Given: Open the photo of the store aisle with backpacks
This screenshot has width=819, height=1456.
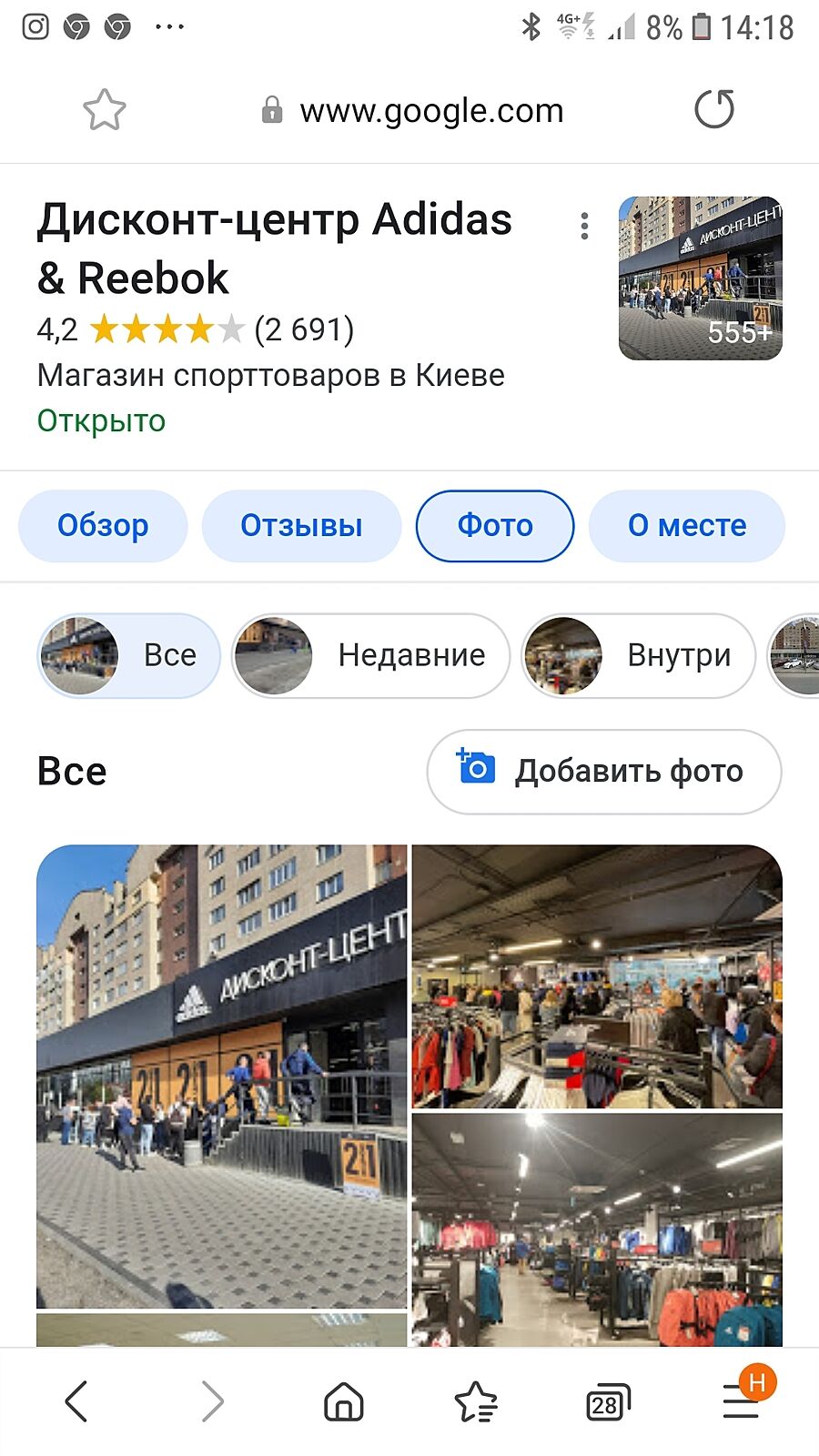Looking at the screenshot, I should 597,1229.
